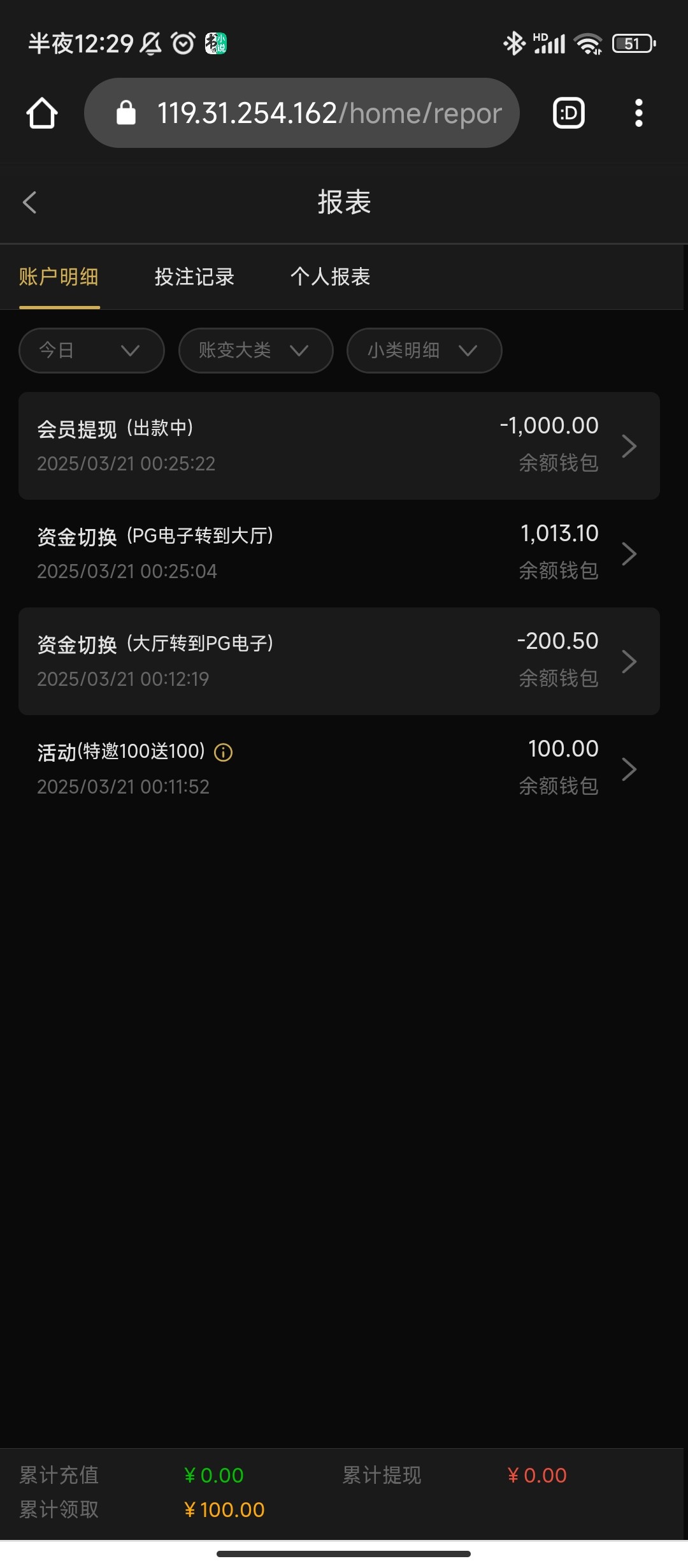Open the PG电子转到大厅 transfer record
This screenshot has height=1568, width=688.
[339, 553]
